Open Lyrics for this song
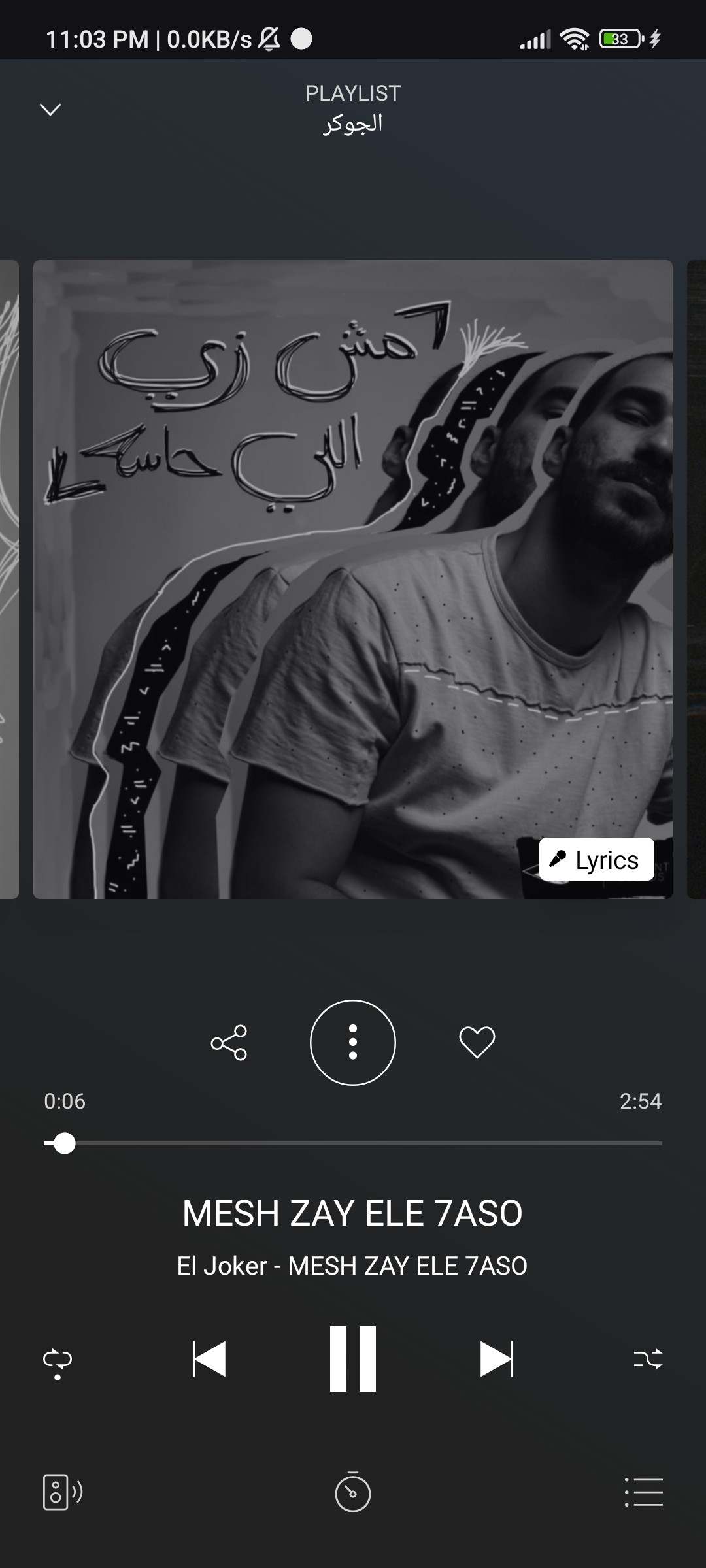Viewport: 706px width, 1568px height. [596, 860]
